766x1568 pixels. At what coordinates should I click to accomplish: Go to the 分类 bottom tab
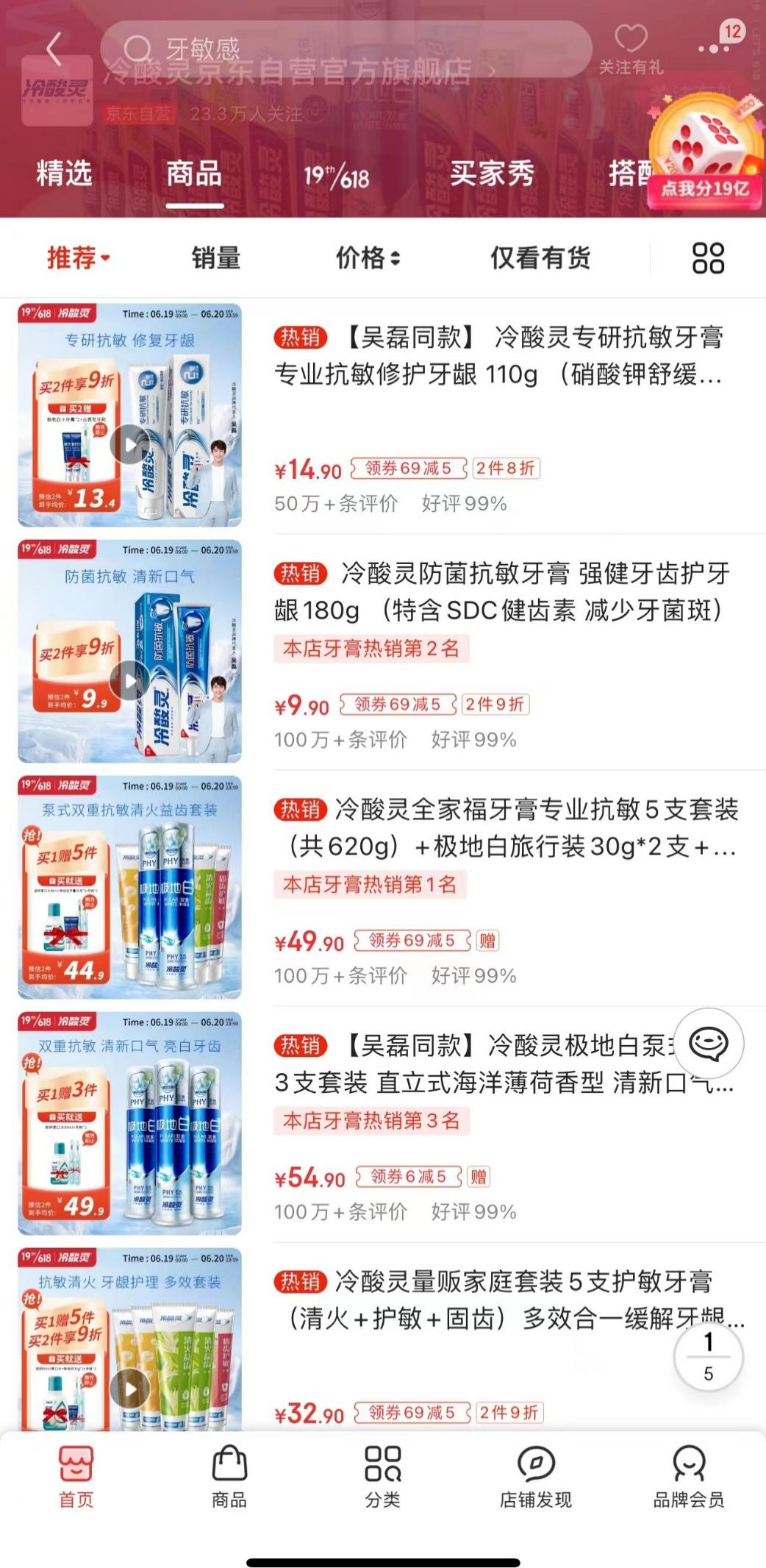tap(382, 1476)
